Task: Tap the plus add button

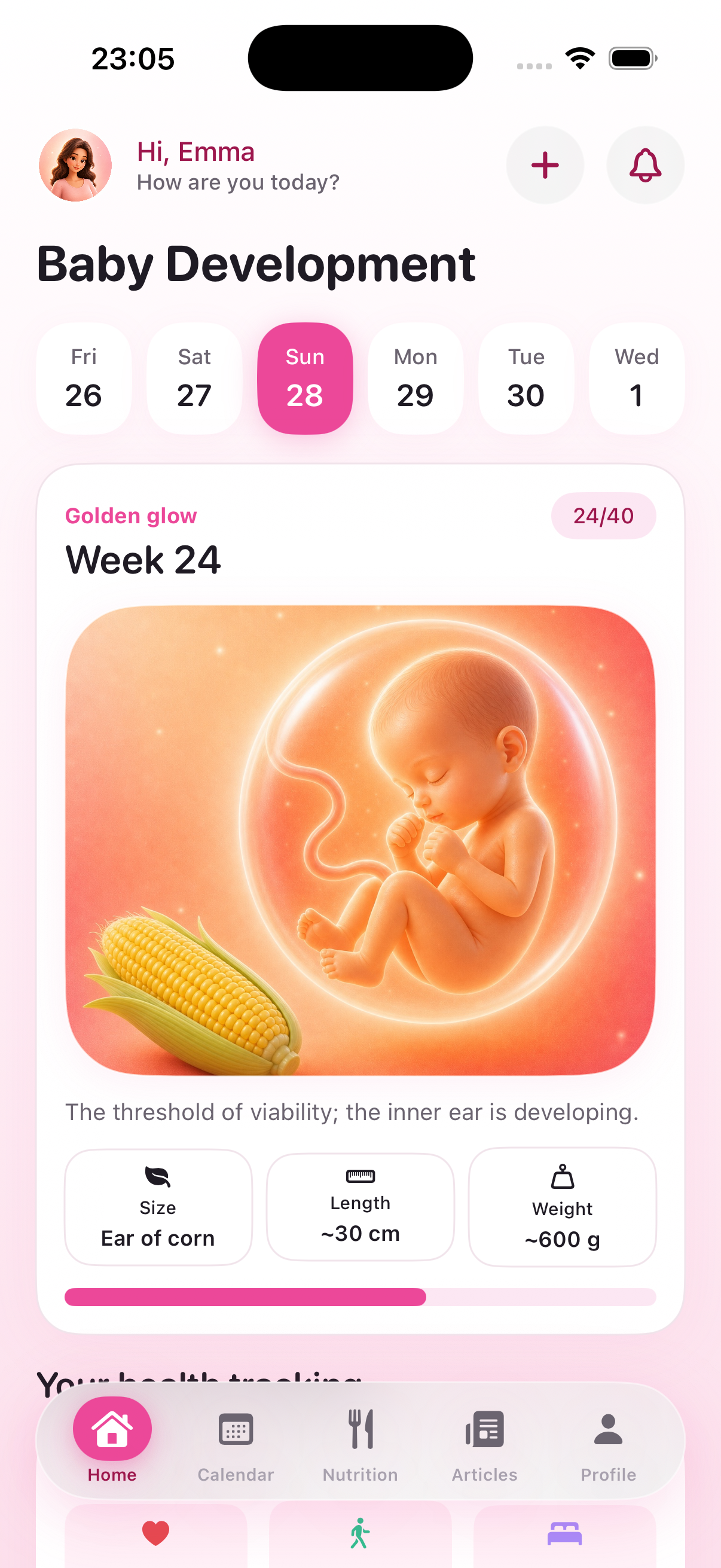Action: [x=545, y=165]
